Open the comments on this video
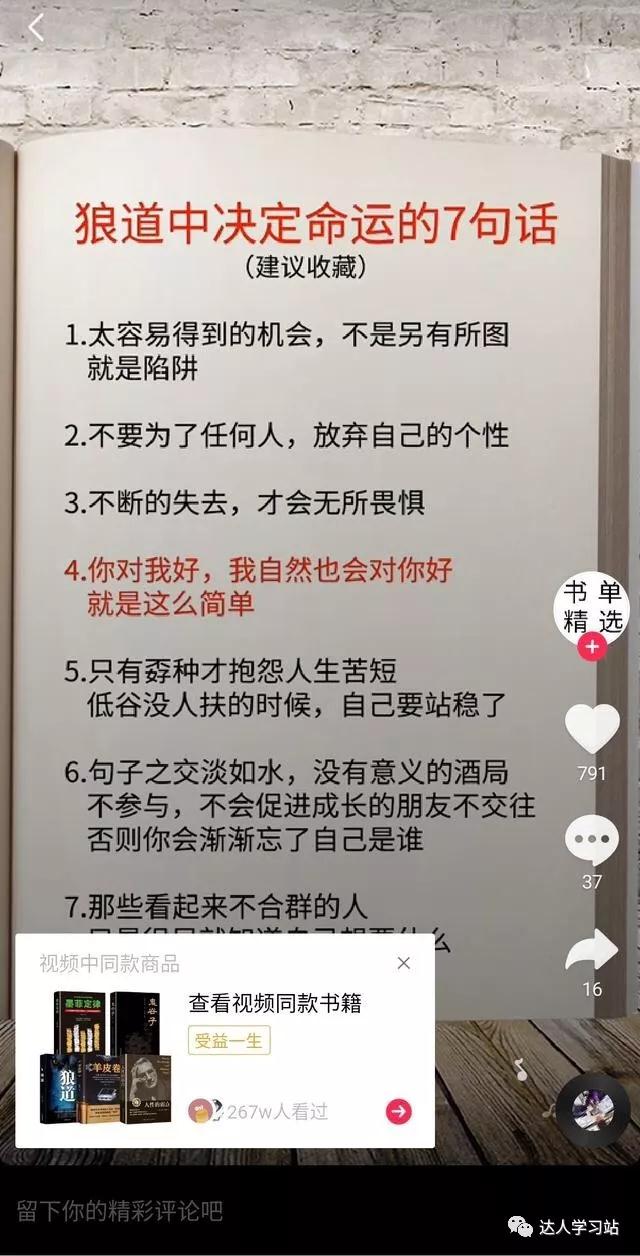 tap(592, 841)
